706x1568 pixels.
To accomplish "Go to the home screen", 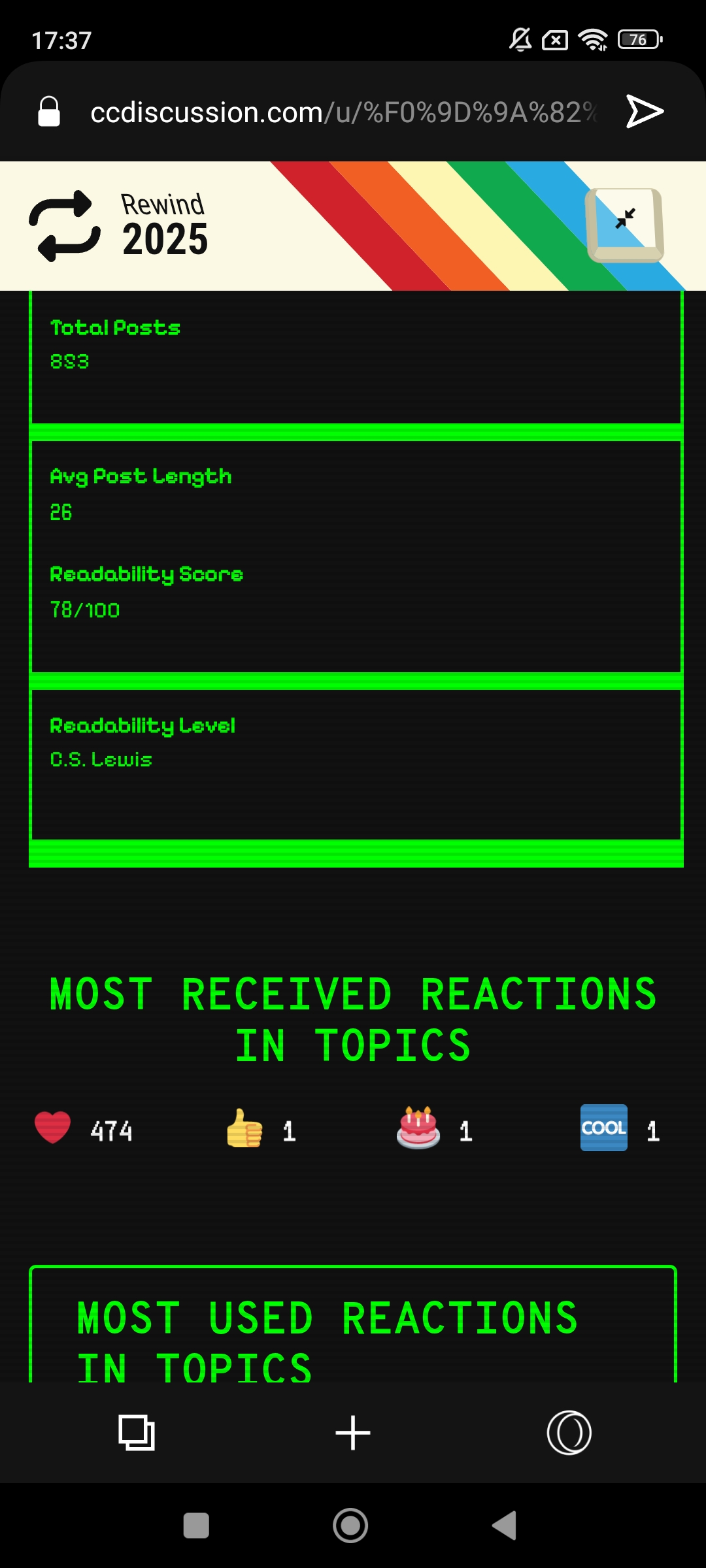I will click(x=350, y=1526).
